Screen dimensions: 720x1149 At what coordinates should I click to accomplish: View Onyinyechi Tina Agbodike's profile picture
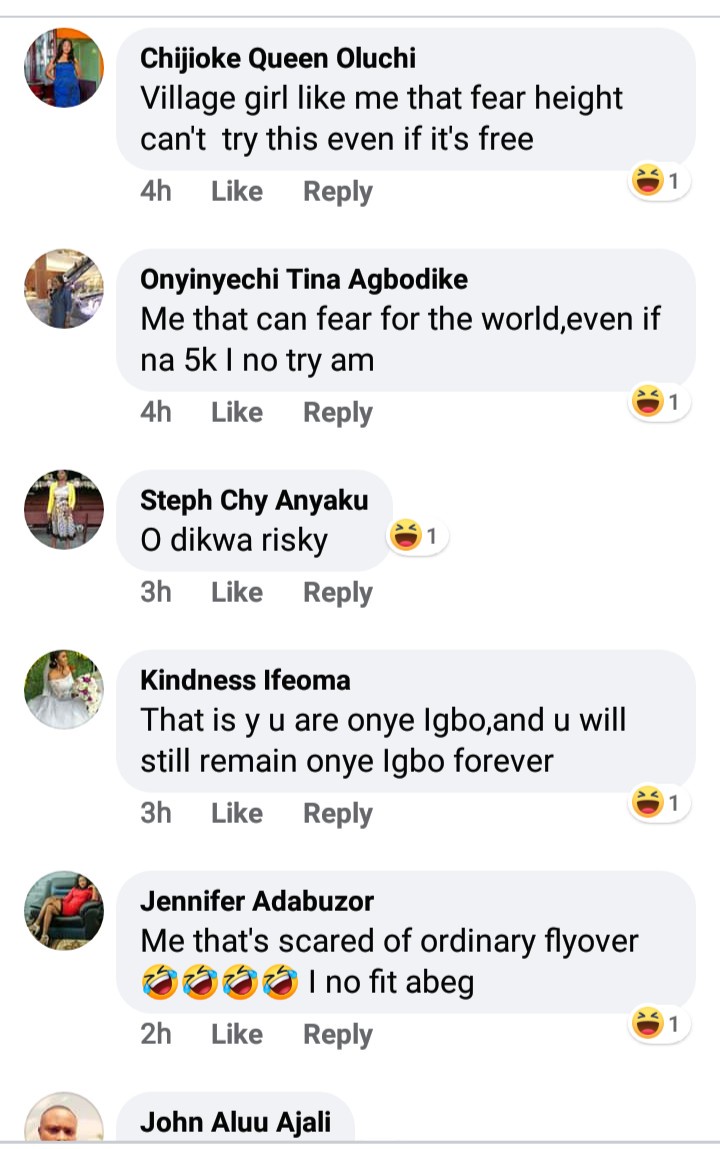tap(63, 288)
